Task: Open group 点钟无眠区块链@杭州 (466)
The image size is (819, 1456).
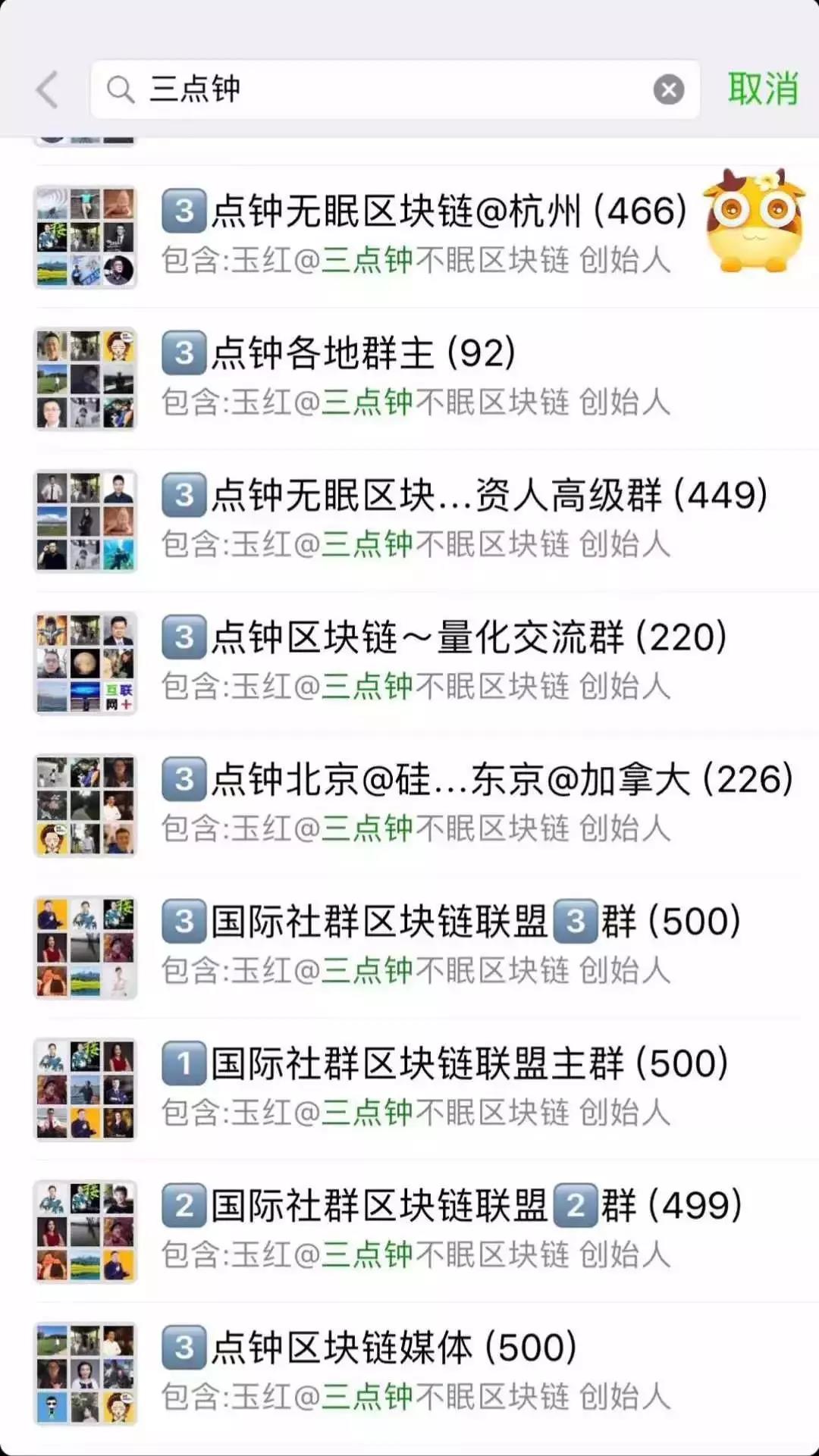Action: (x=425, y=236)
